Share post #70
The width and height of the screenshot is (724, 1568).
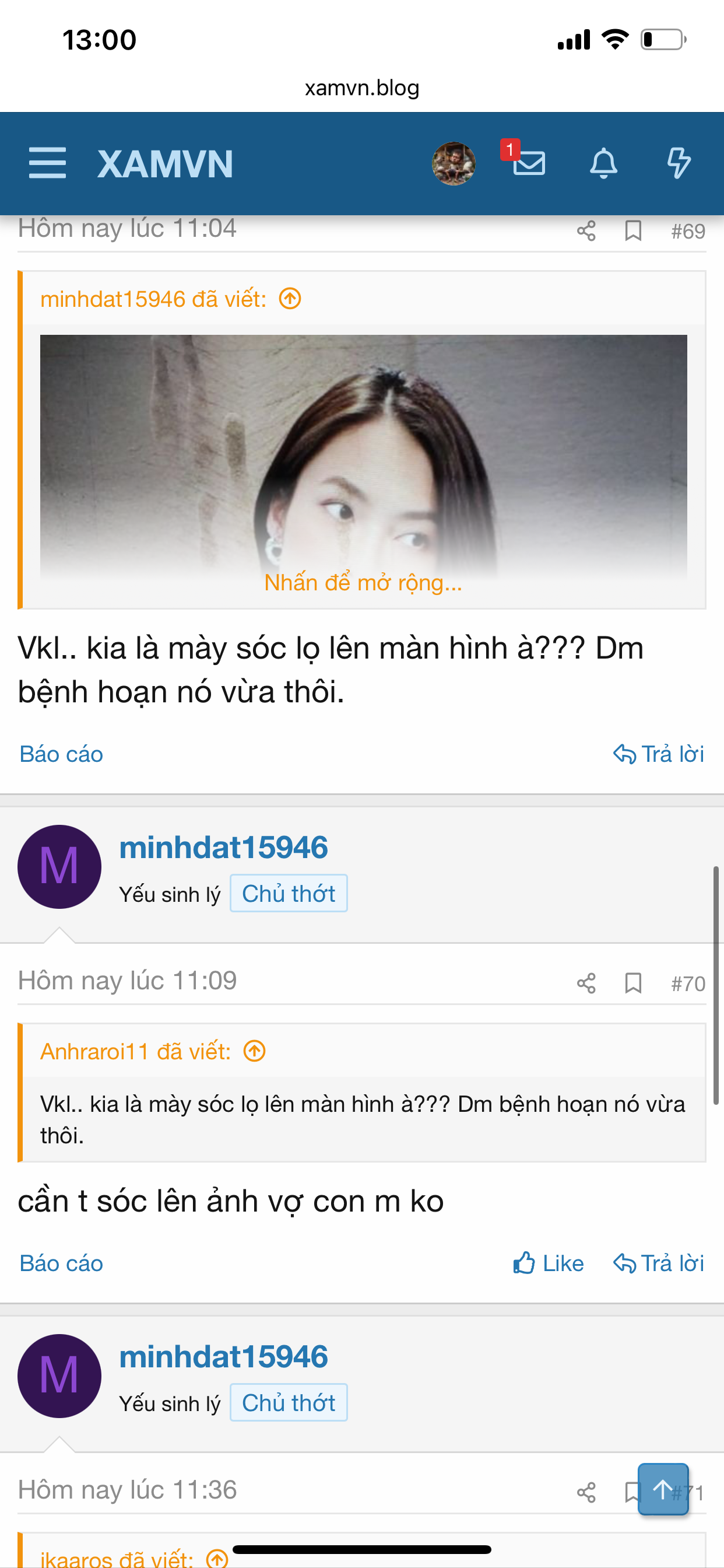click(x=586, y=984)
